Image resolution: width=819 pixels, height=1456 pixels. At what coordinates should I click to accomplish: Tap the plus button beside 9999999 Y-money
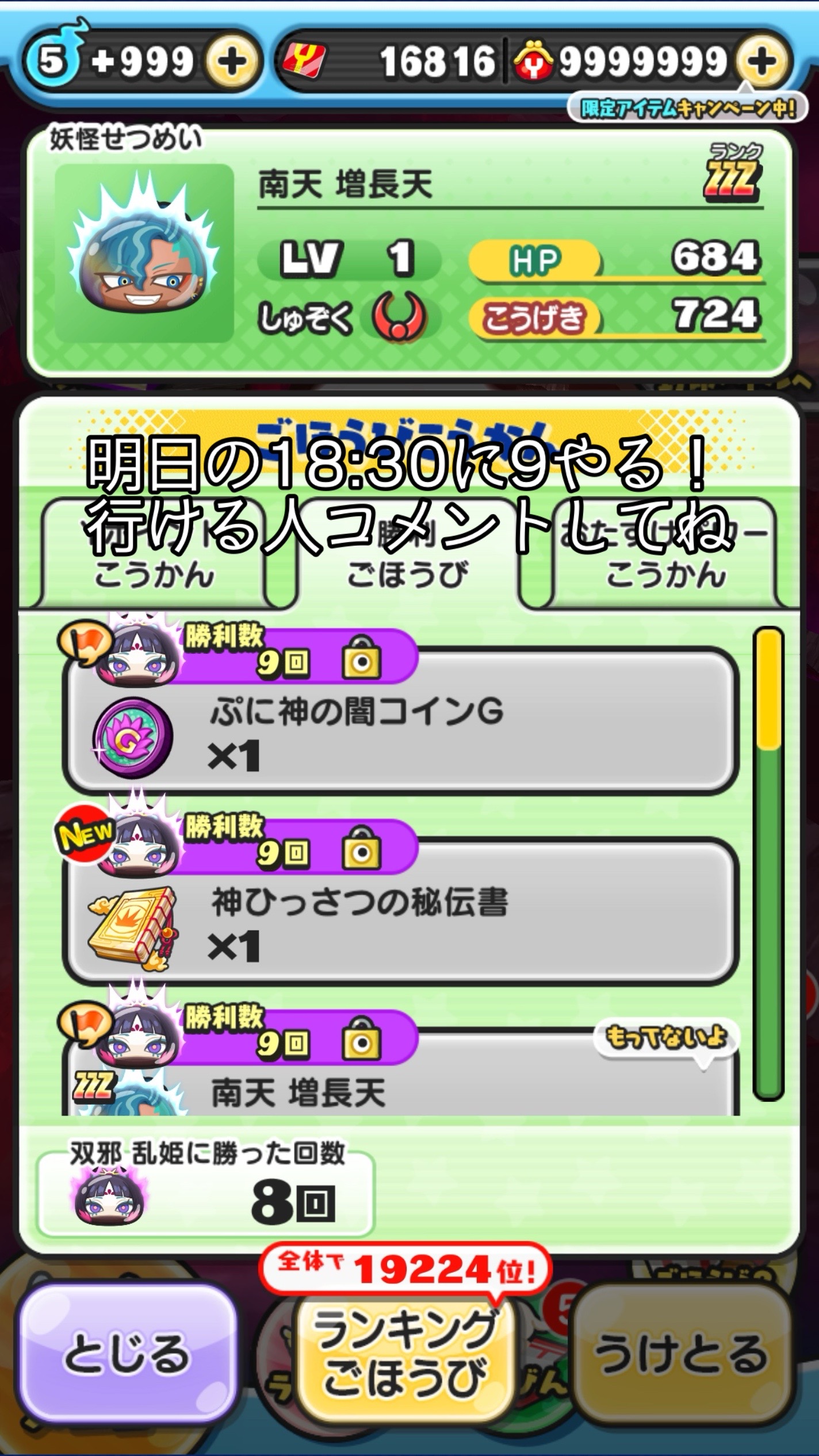pos(762,62)
